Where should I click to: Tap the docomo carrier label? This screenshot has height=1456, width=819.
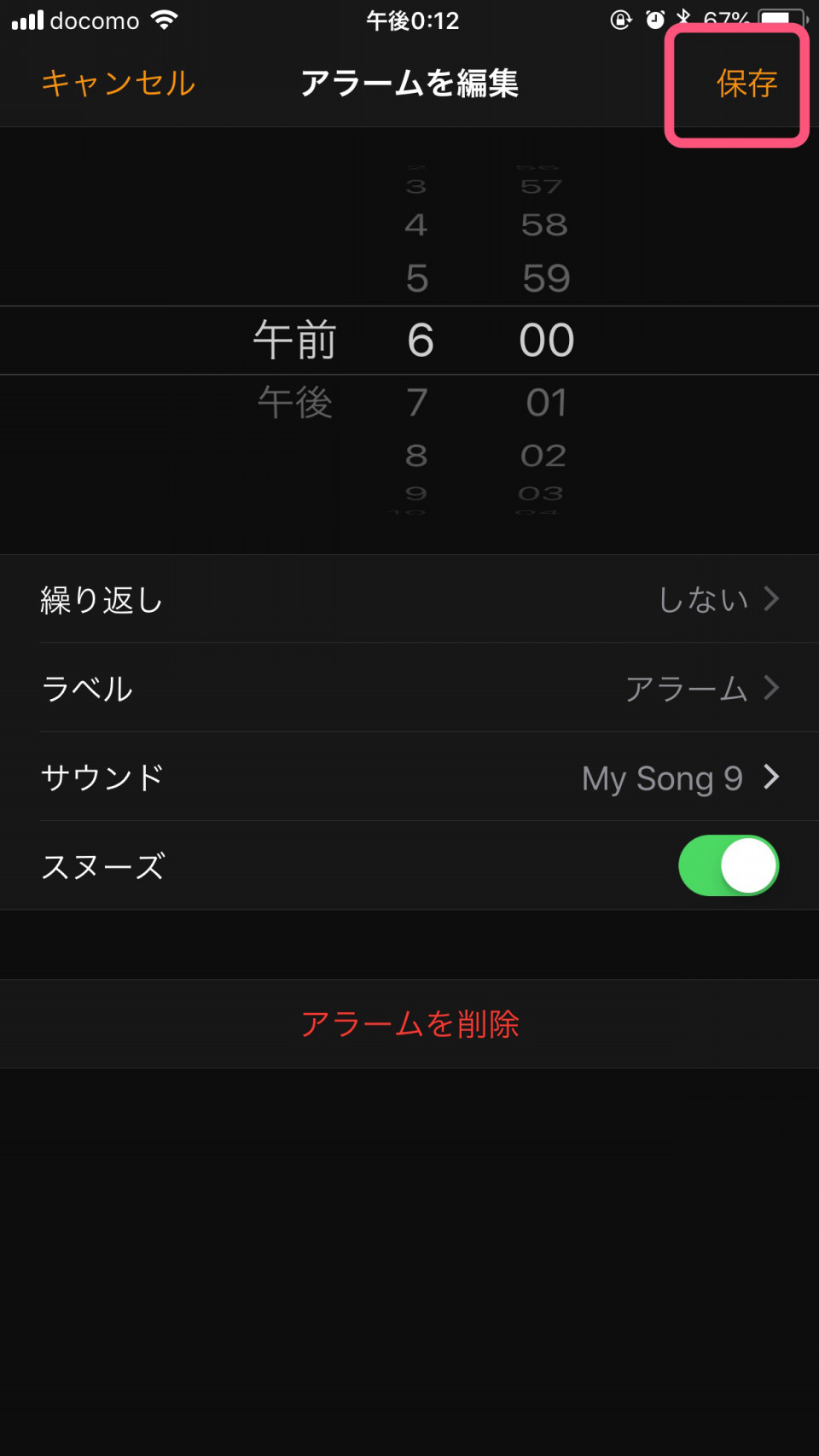[x=94, y=20]
